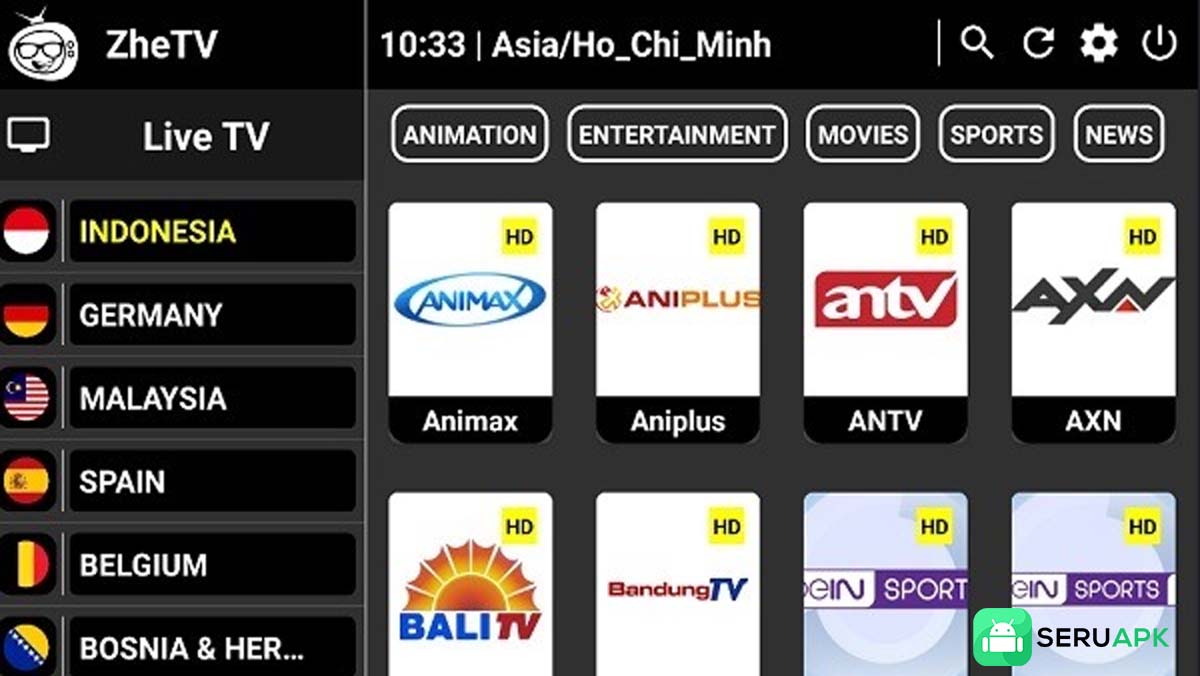Viewport: 1200px width, 676px height.
Task: Open the Bandung TV channel
Action: coord(678,585)
